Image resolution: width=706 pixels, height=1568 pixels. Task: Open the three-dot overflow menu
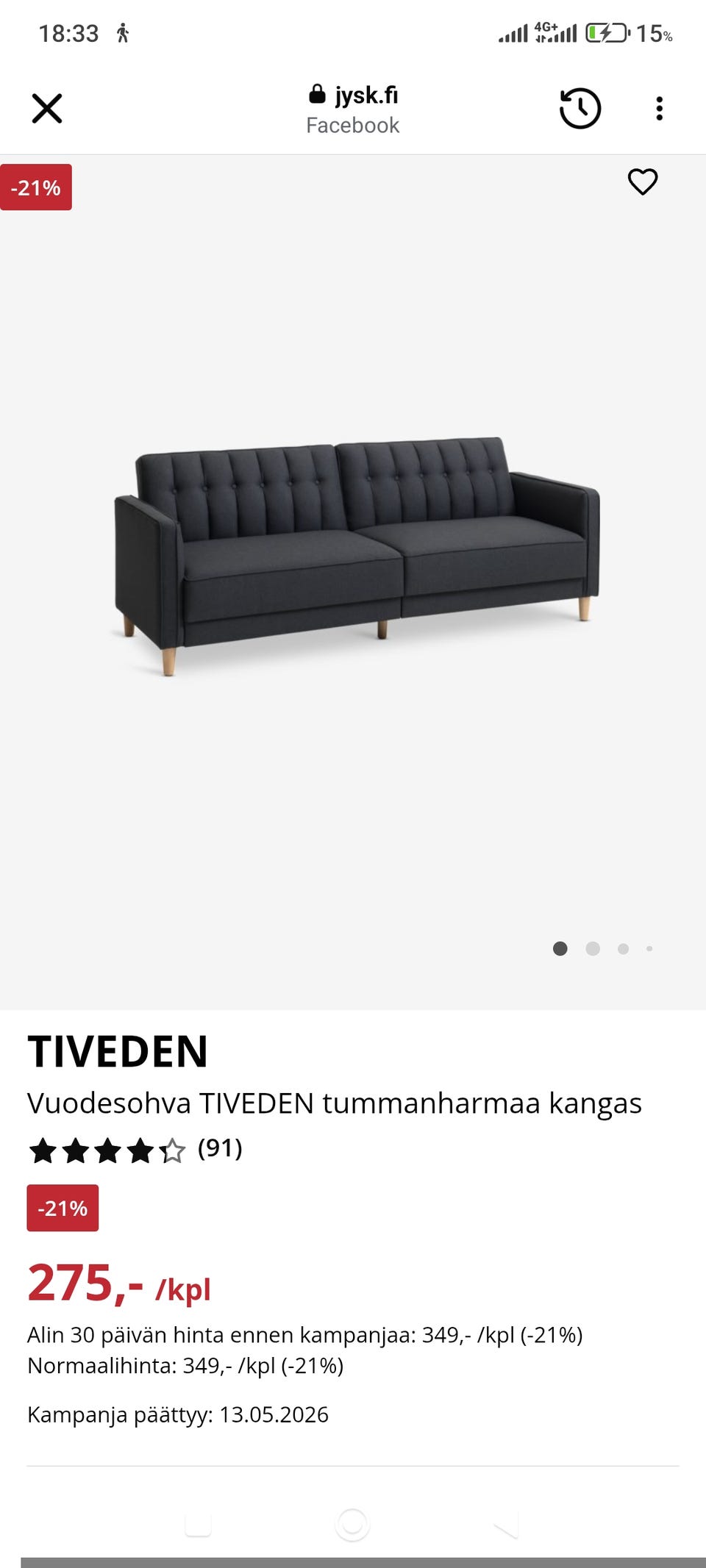659,109
